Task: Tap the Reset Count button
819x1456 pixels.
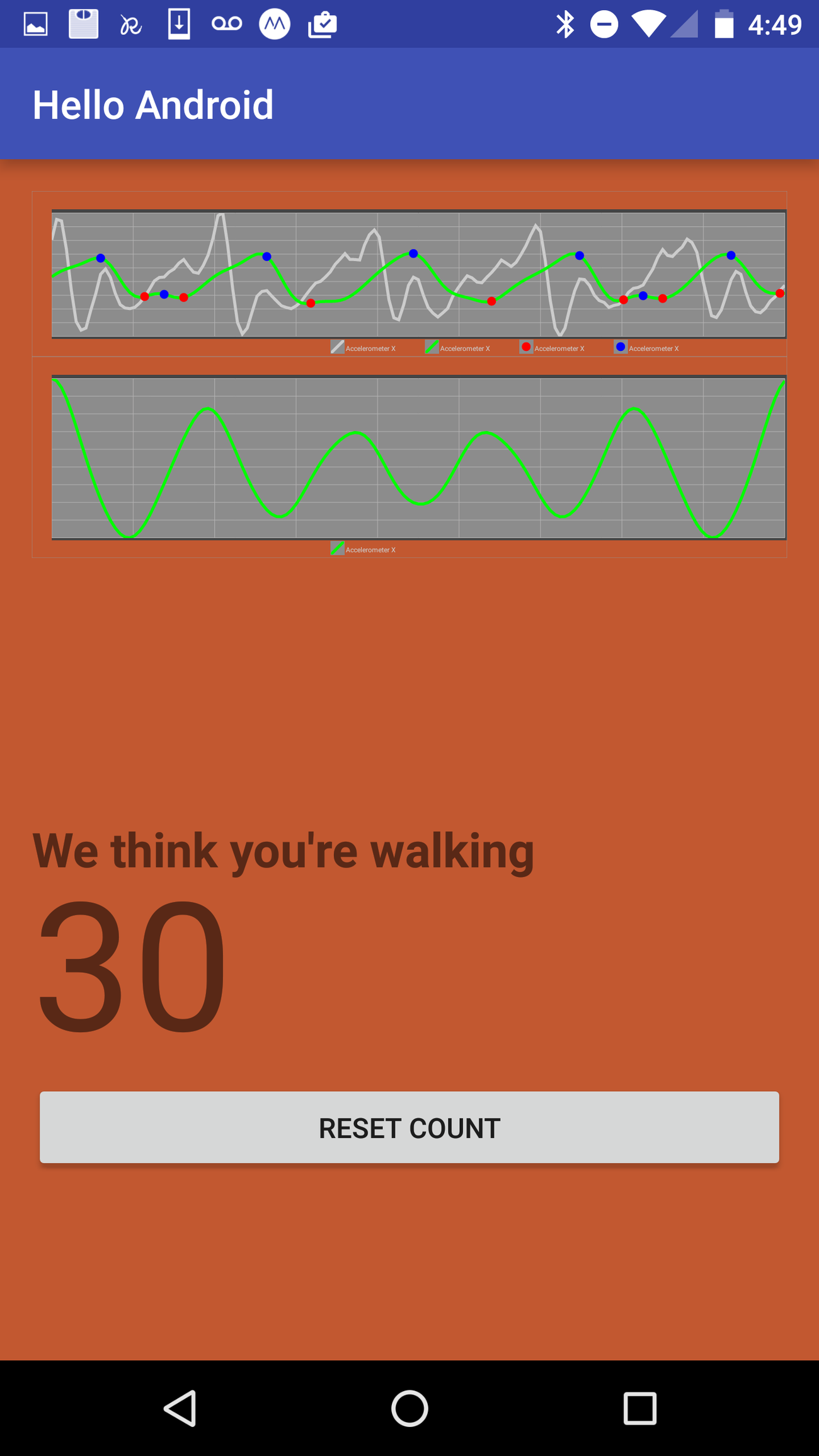Action: coord(409,1127)
